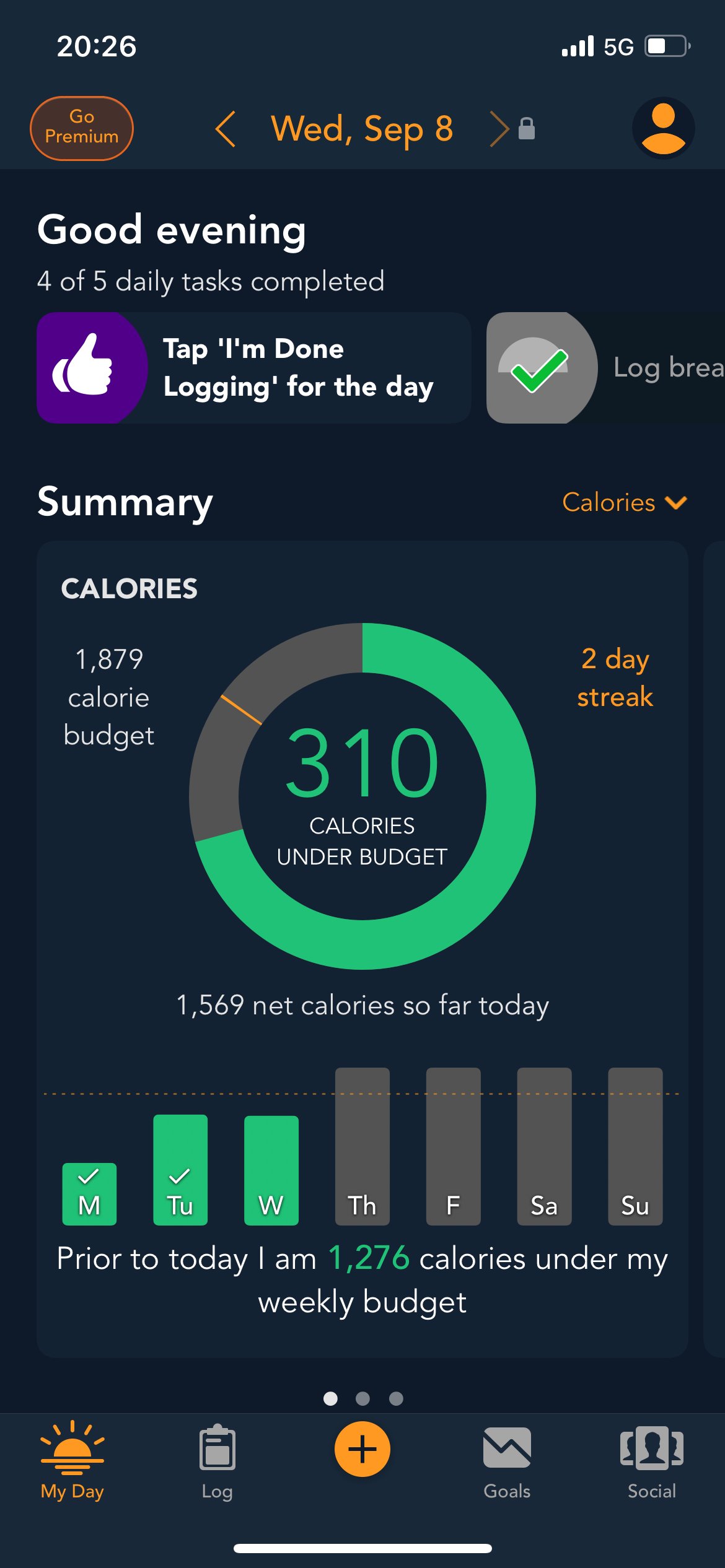
Task: Tap the locked next day arrow
Action: (512, 129)
